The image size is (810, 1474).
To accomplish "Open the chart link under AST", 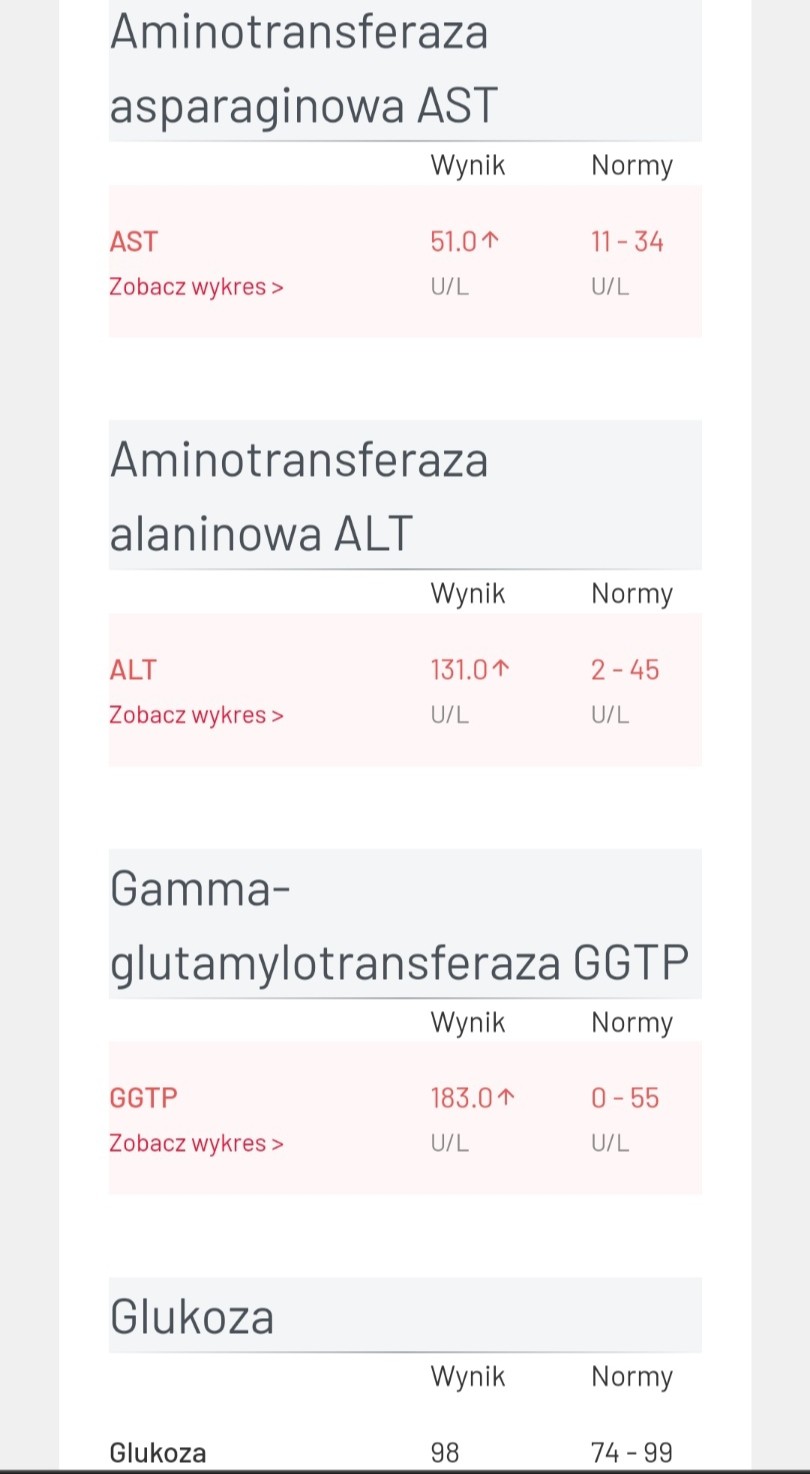I will click(196, 287).
